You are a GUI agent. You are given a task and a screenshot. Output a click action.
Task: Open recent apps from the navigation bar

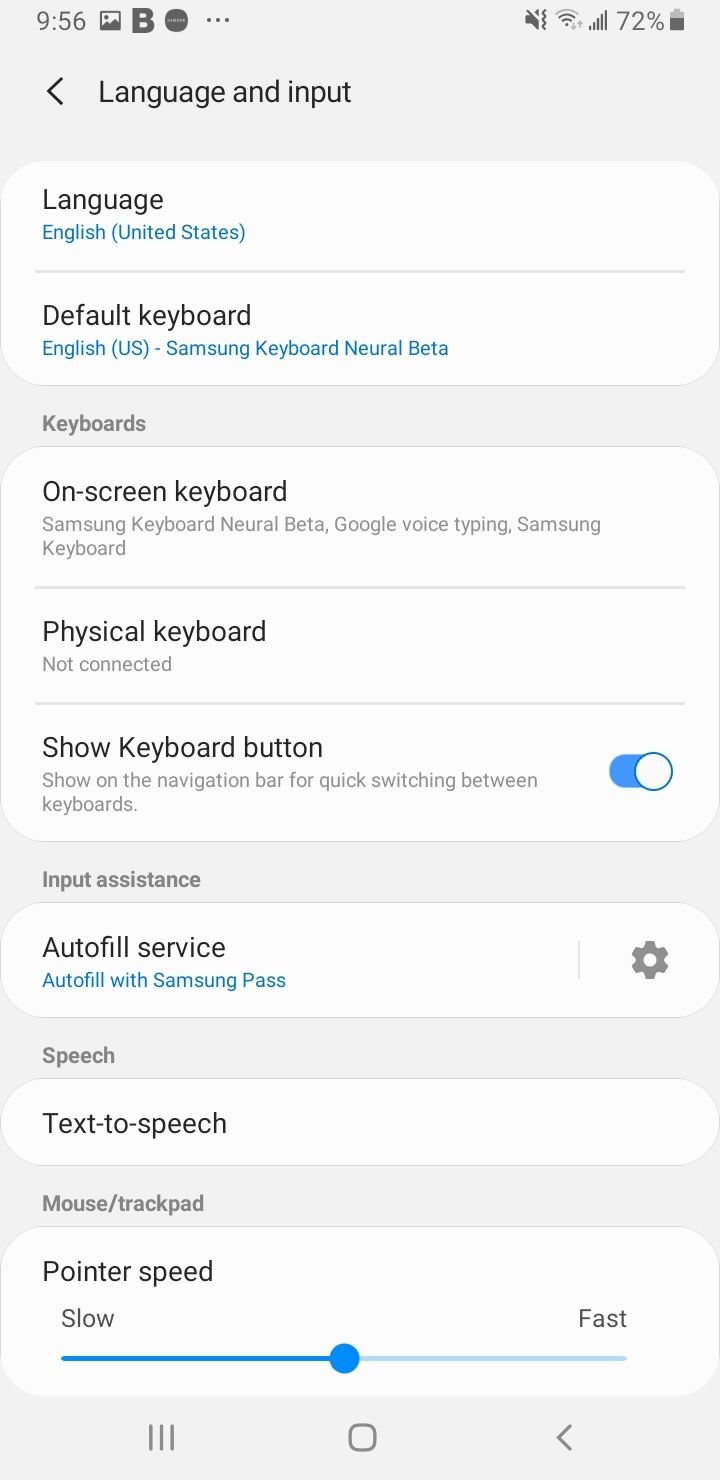point(161,1437)
